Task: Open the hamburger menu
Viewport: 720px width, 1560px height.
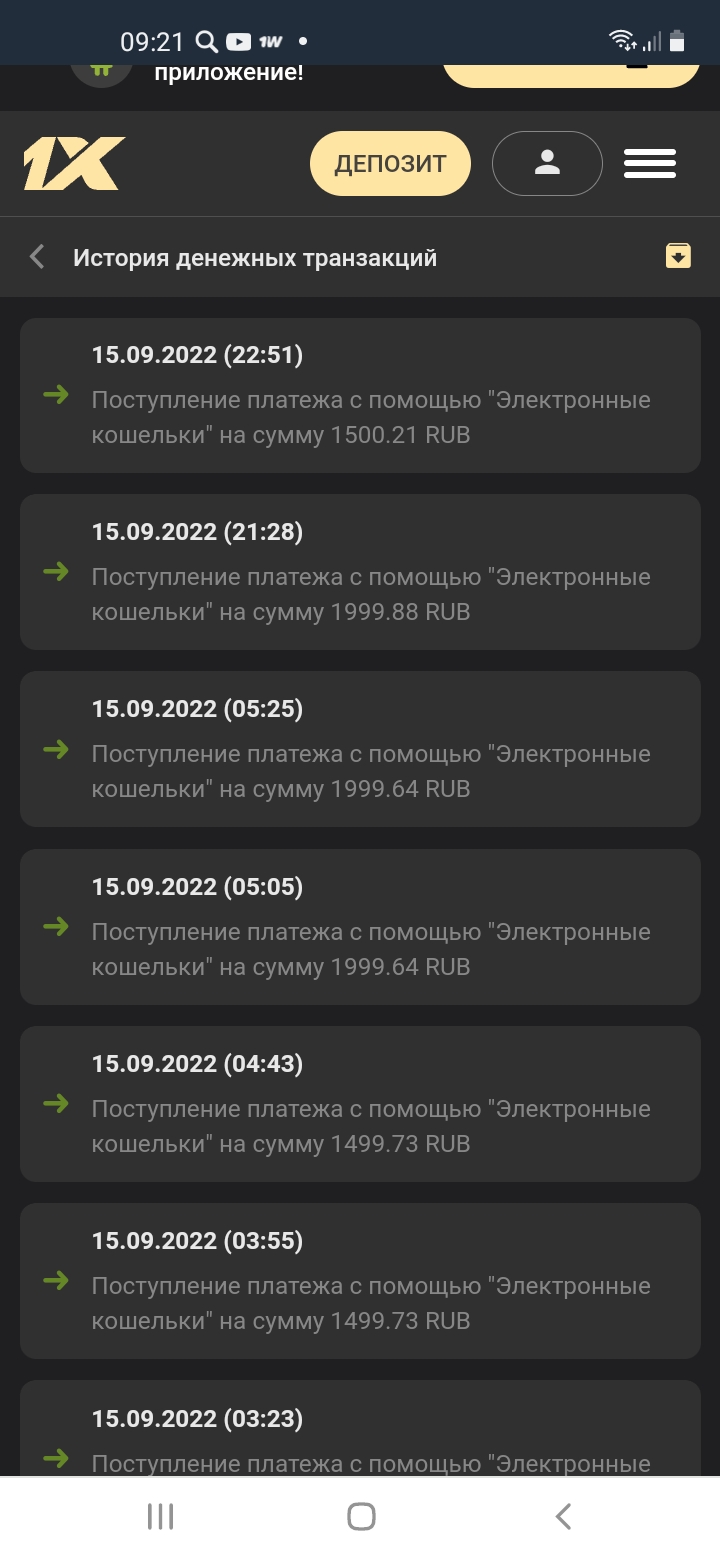Action: tap(650, 164)
